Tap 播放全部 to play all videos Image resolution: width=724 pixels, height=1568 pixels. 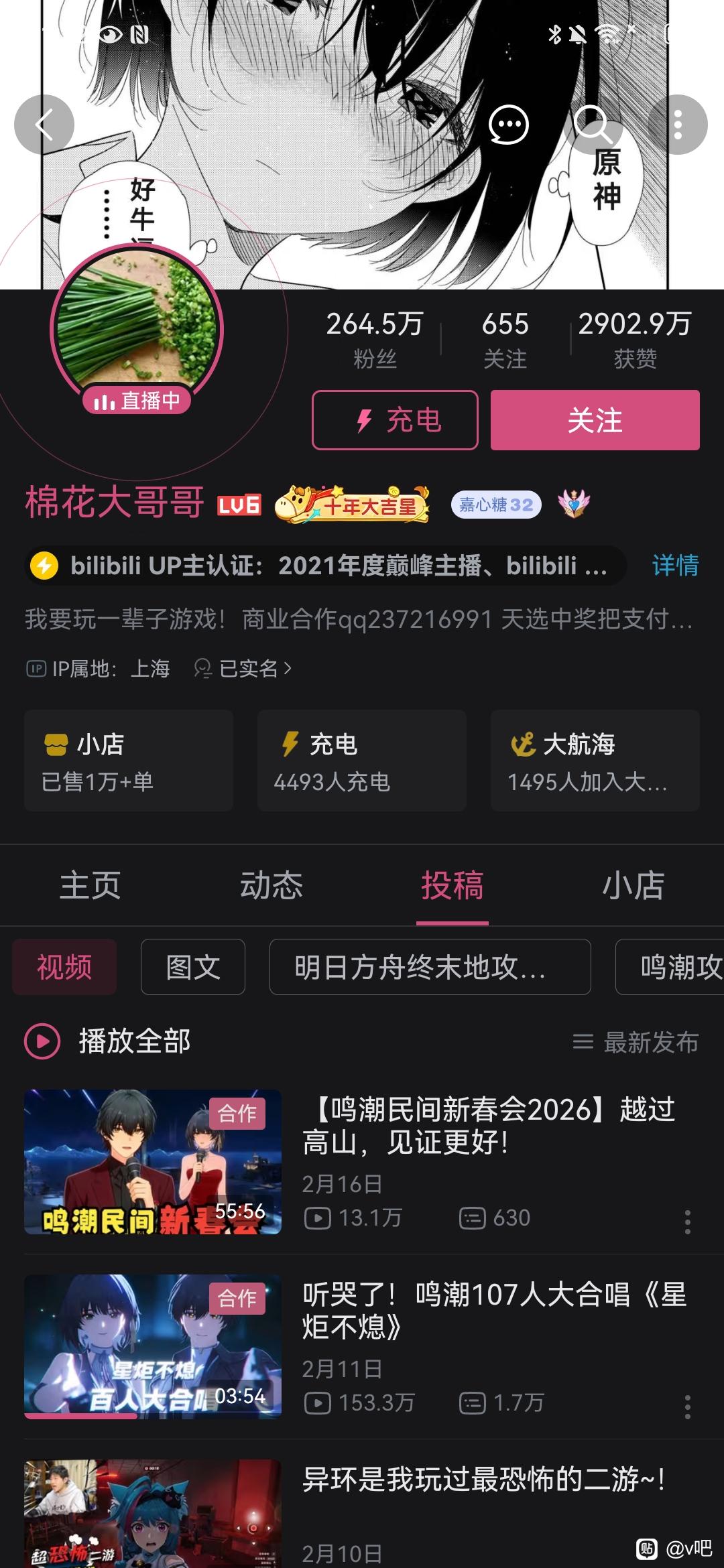pyautogui.click(x=109, y=1041)
